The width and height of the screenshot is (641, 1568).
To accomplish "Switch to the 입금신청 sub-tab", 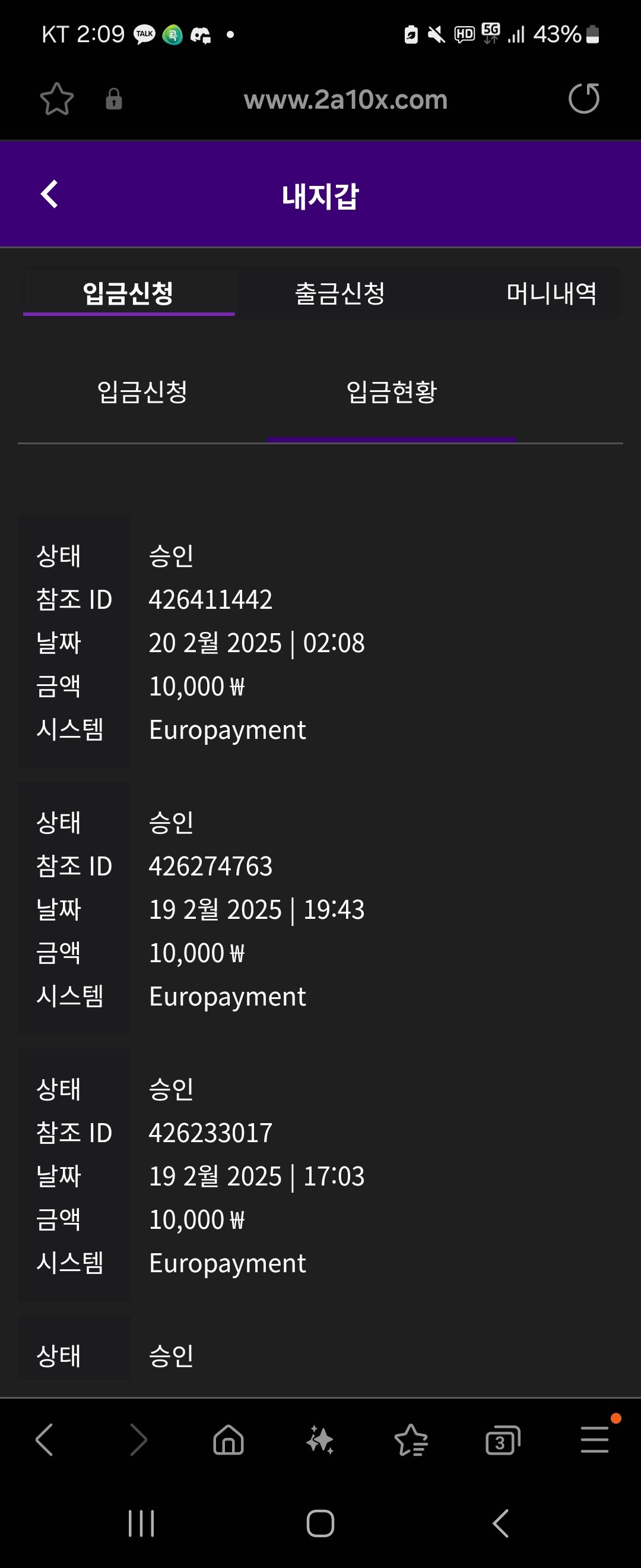I will (x=142, y=391).
